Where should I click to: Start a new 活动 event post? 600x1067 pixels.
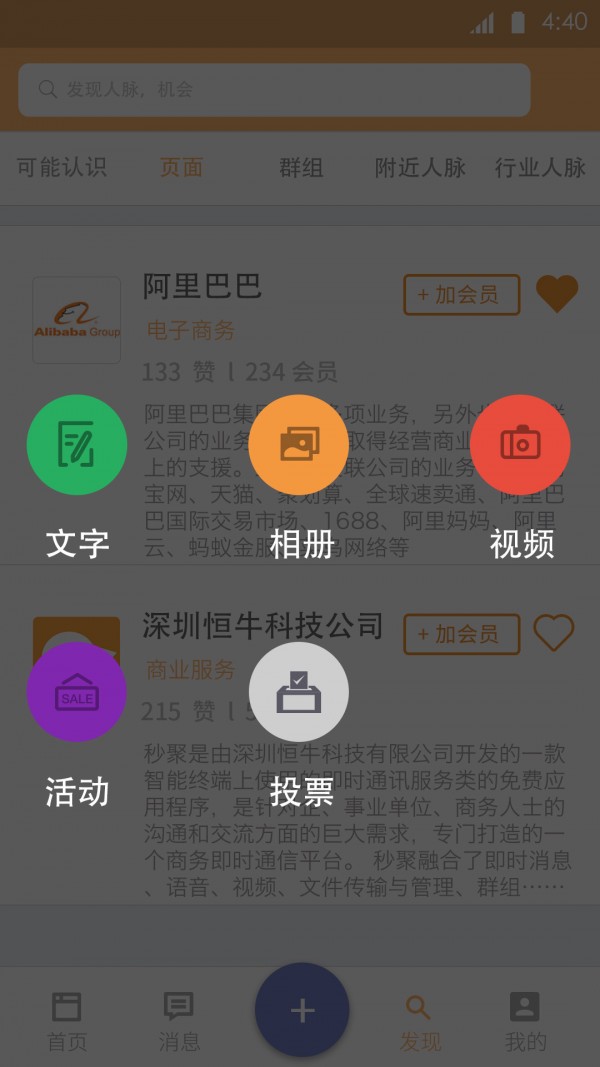point(77,692)
